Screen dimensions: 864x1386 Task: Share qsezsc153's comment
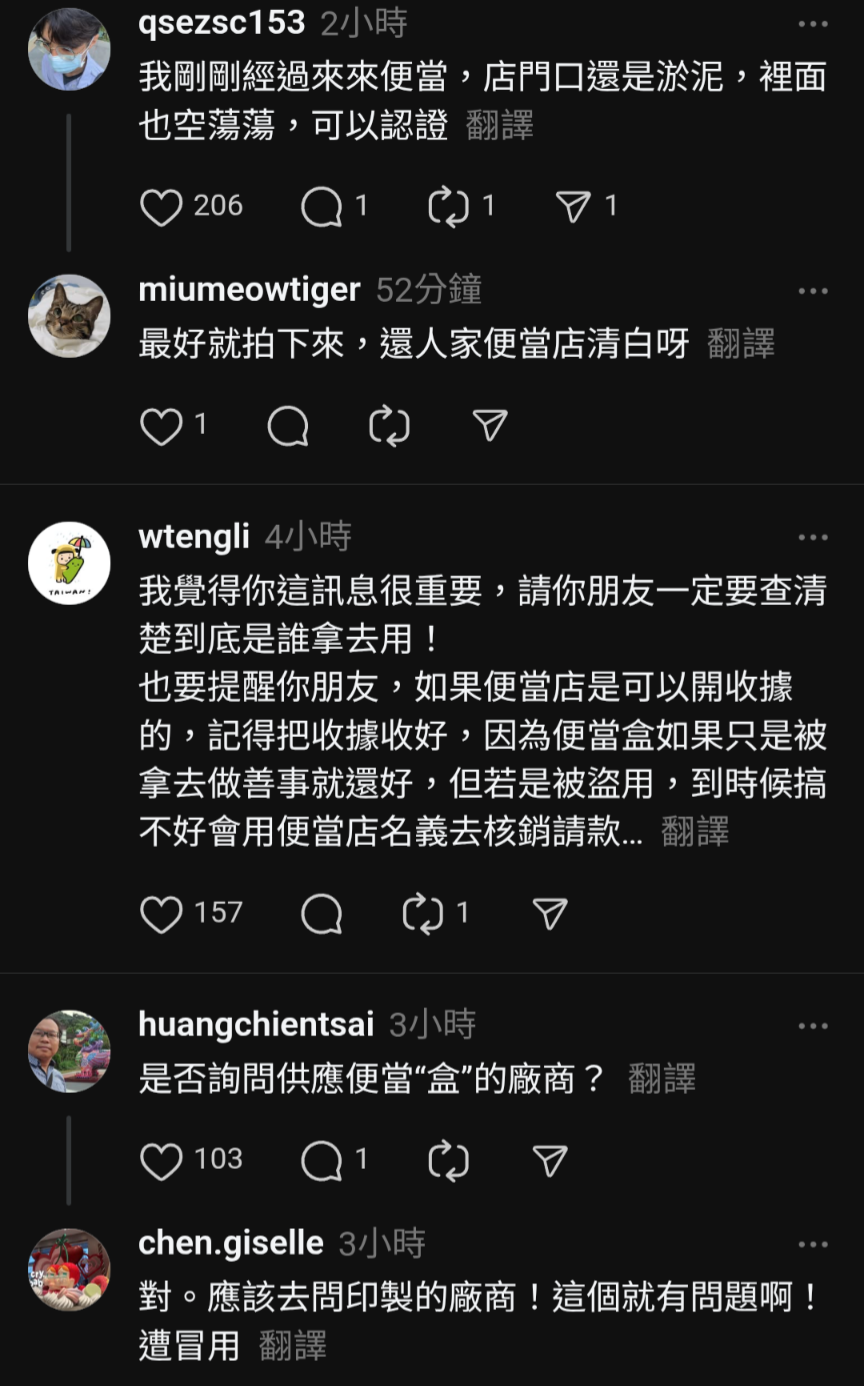pyautogui.click(x=573, y=207)
